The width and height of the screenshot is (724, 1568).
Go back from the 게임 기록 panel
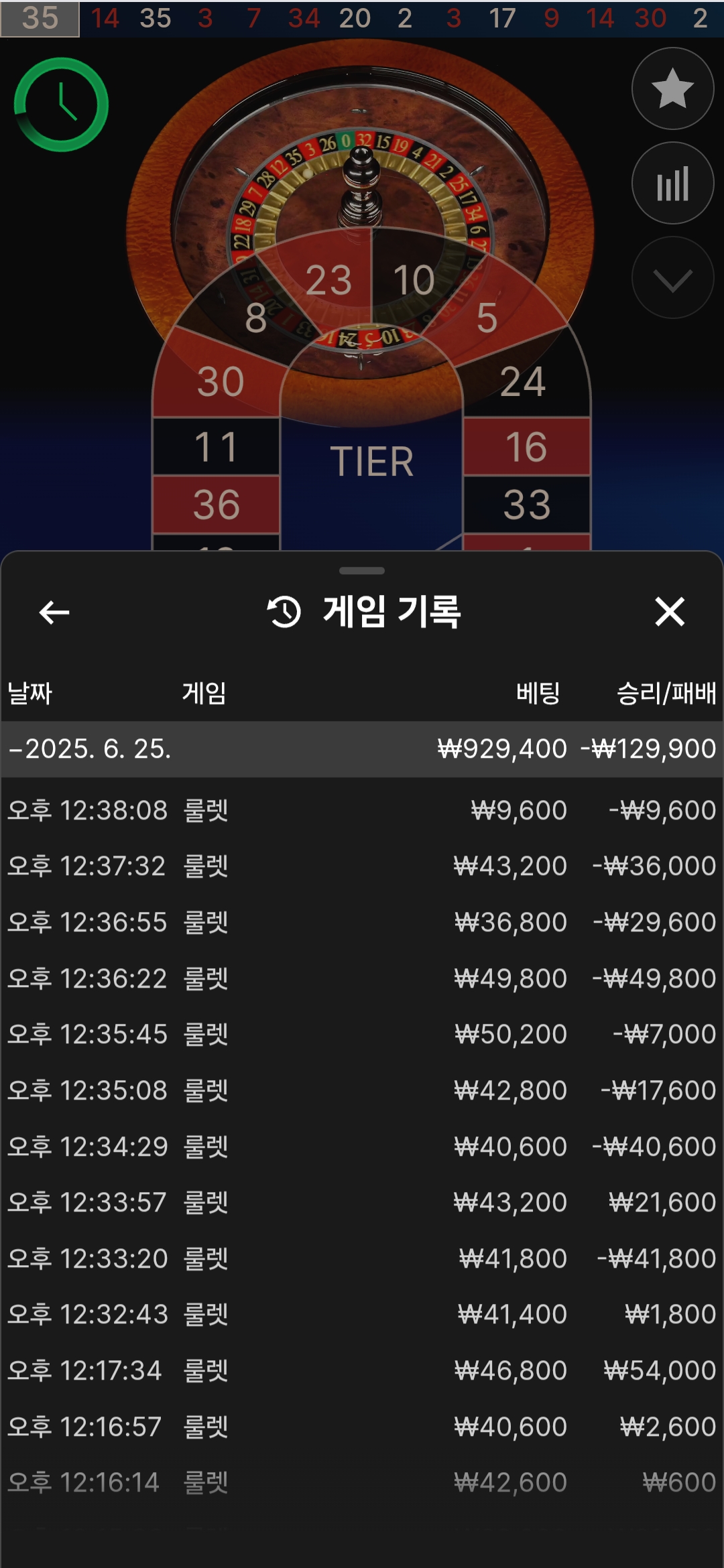(x=54, y=612)
